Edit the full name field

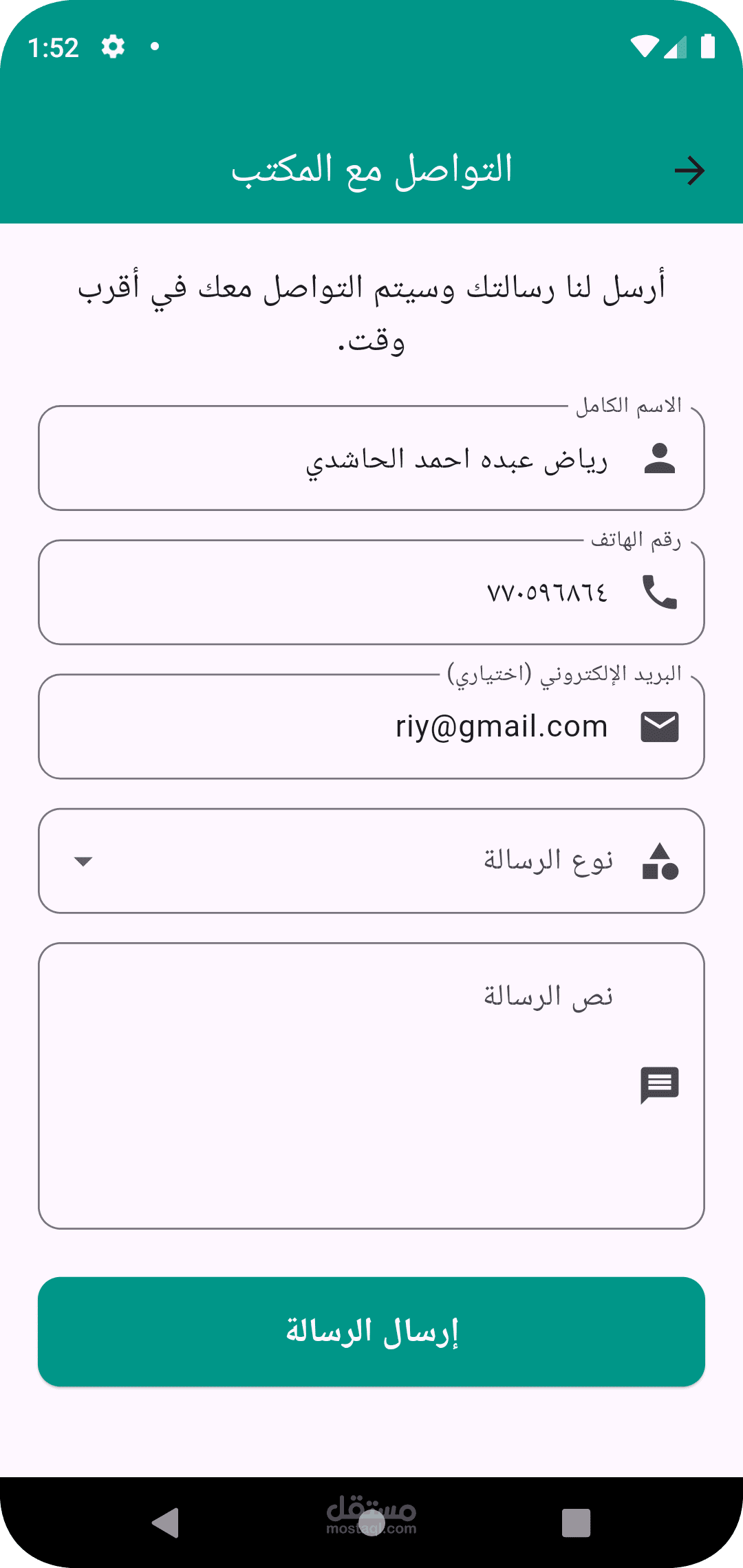point(371,458)
